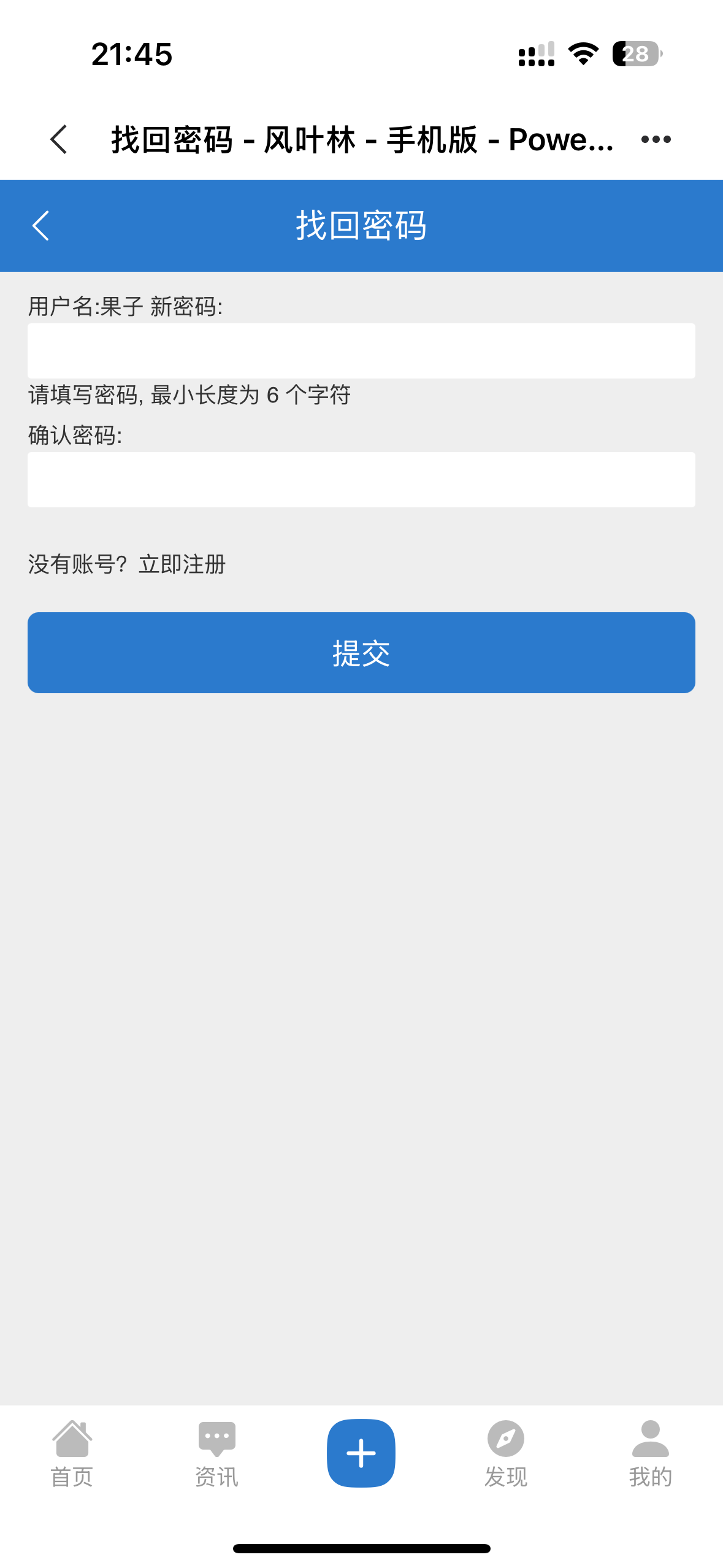Open the 立即注册 registration link
Image resolution: width=723 pixels, height=1568 pixels.
tap(182, 564)
